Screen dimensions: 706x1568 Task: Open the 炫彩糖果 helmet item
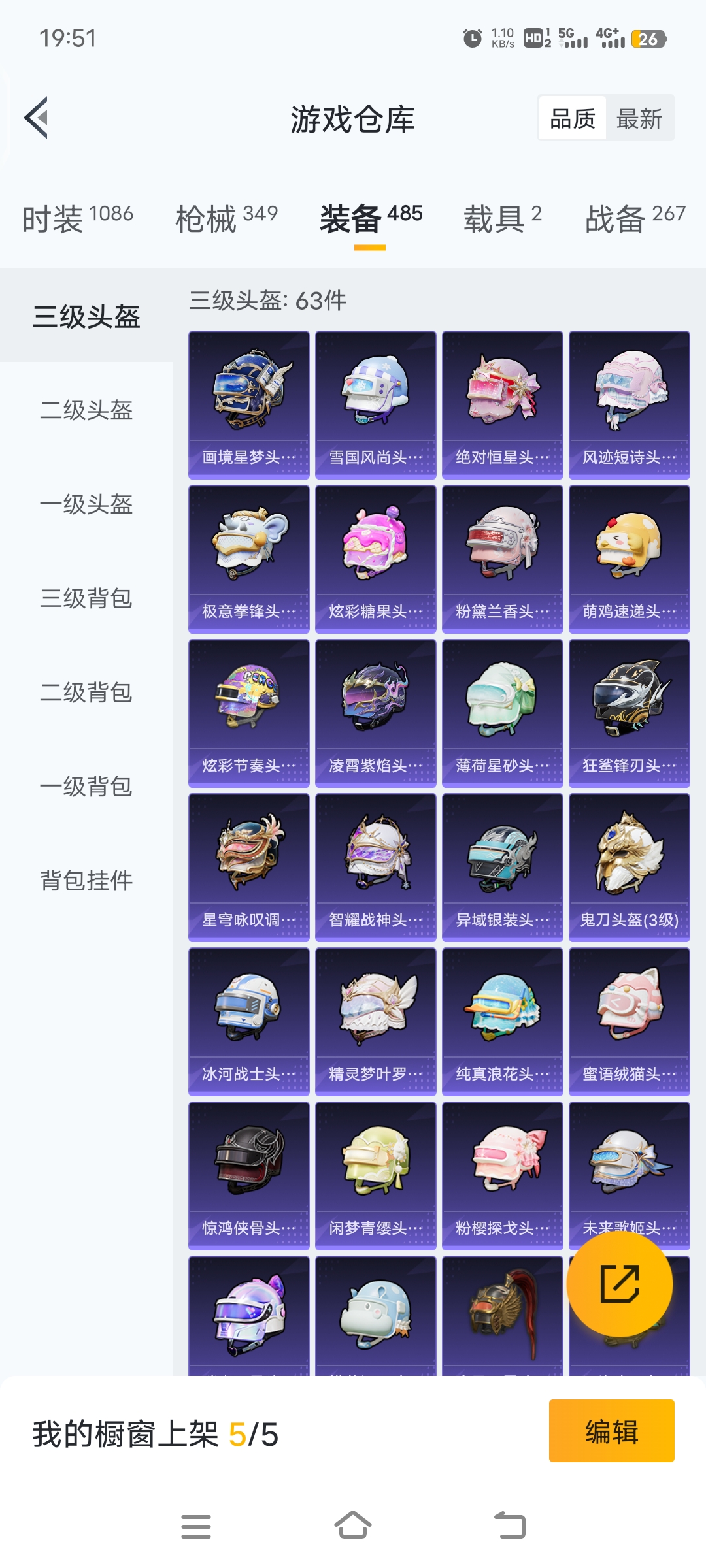(x=376, y=559)
